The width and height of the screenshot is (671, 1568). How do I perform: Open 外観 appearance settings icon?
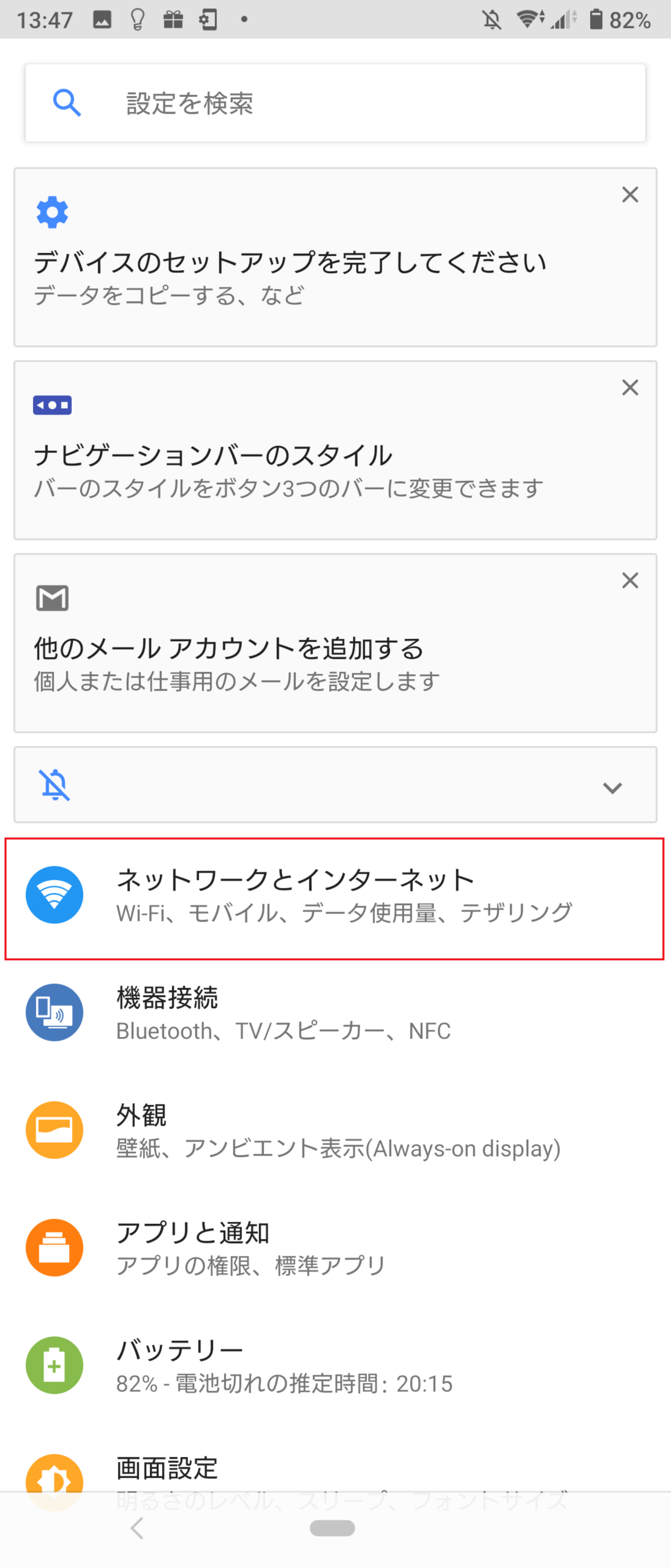click(x=54, y=1130)
